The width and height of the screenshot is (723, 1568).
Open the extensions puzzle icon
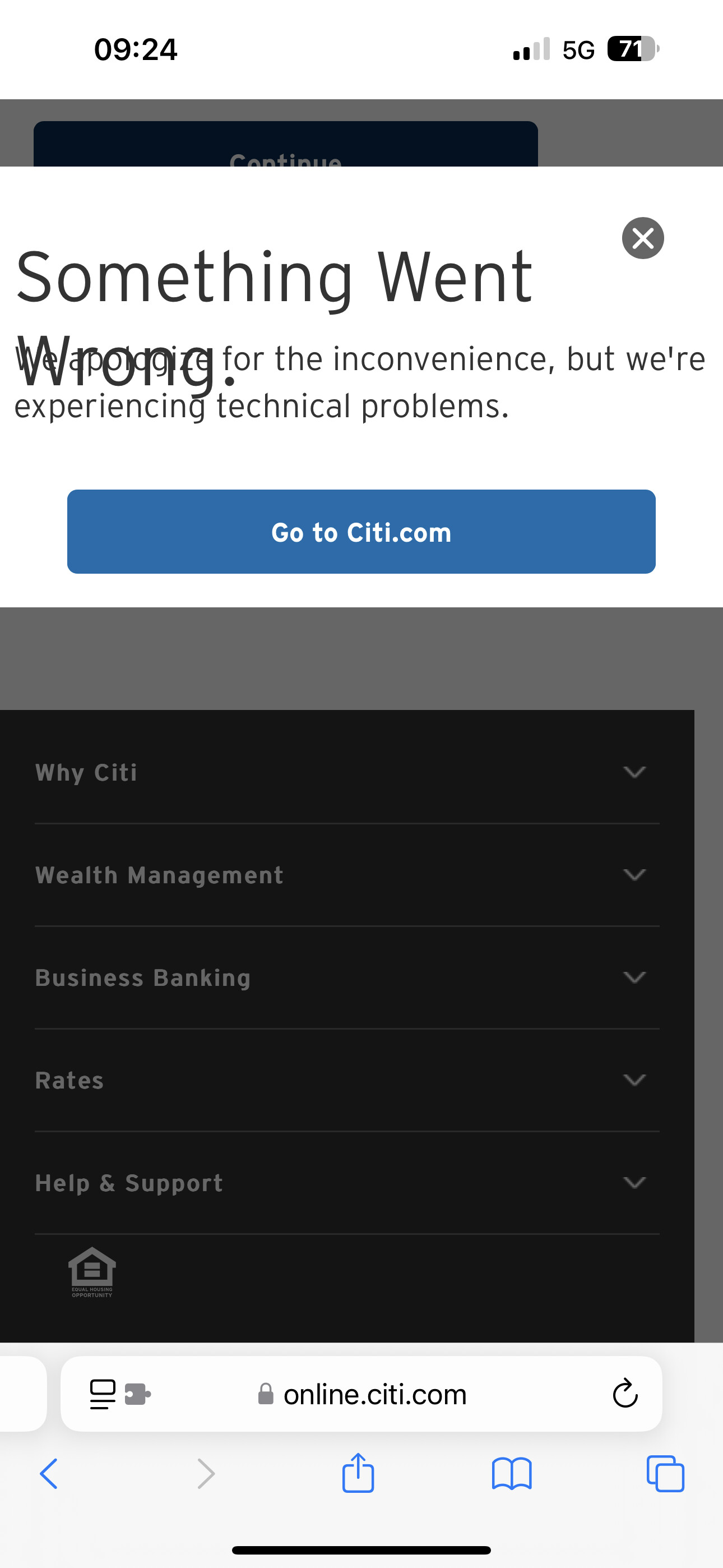click(x=137, y=1394)
